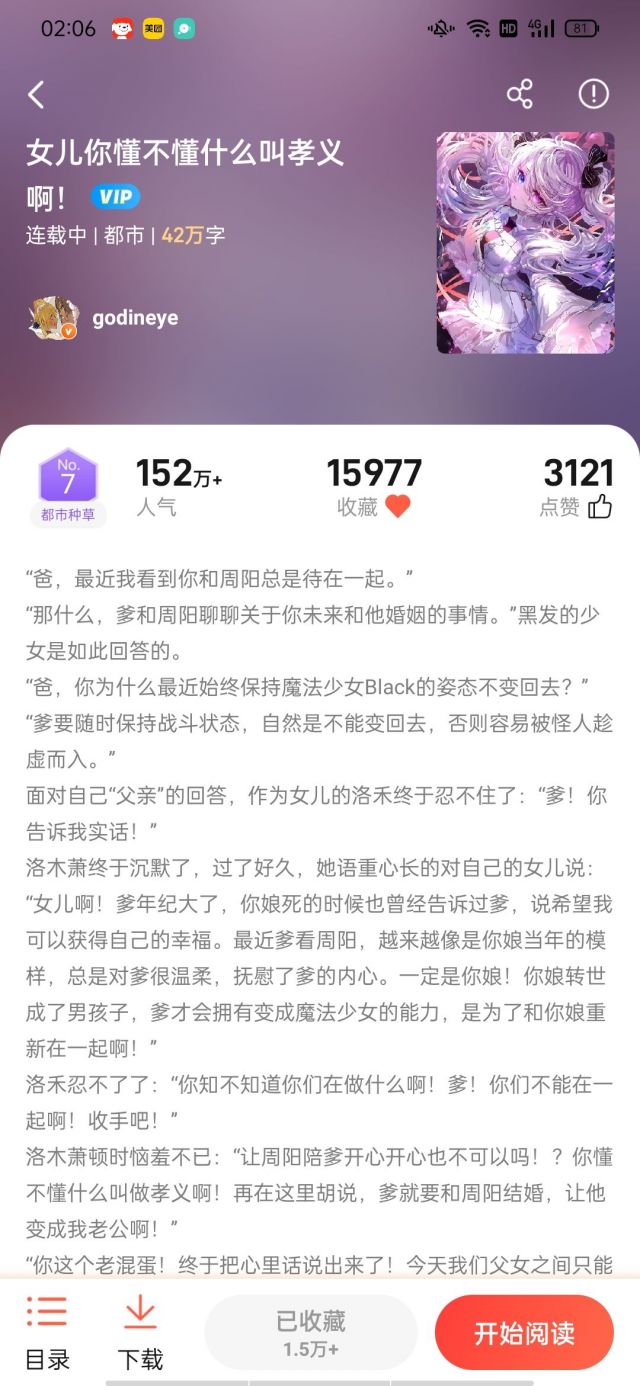This screenshot has width=640, height=1386.
Task: Go back using the top arrow
Action: click(x=37, y=95)
